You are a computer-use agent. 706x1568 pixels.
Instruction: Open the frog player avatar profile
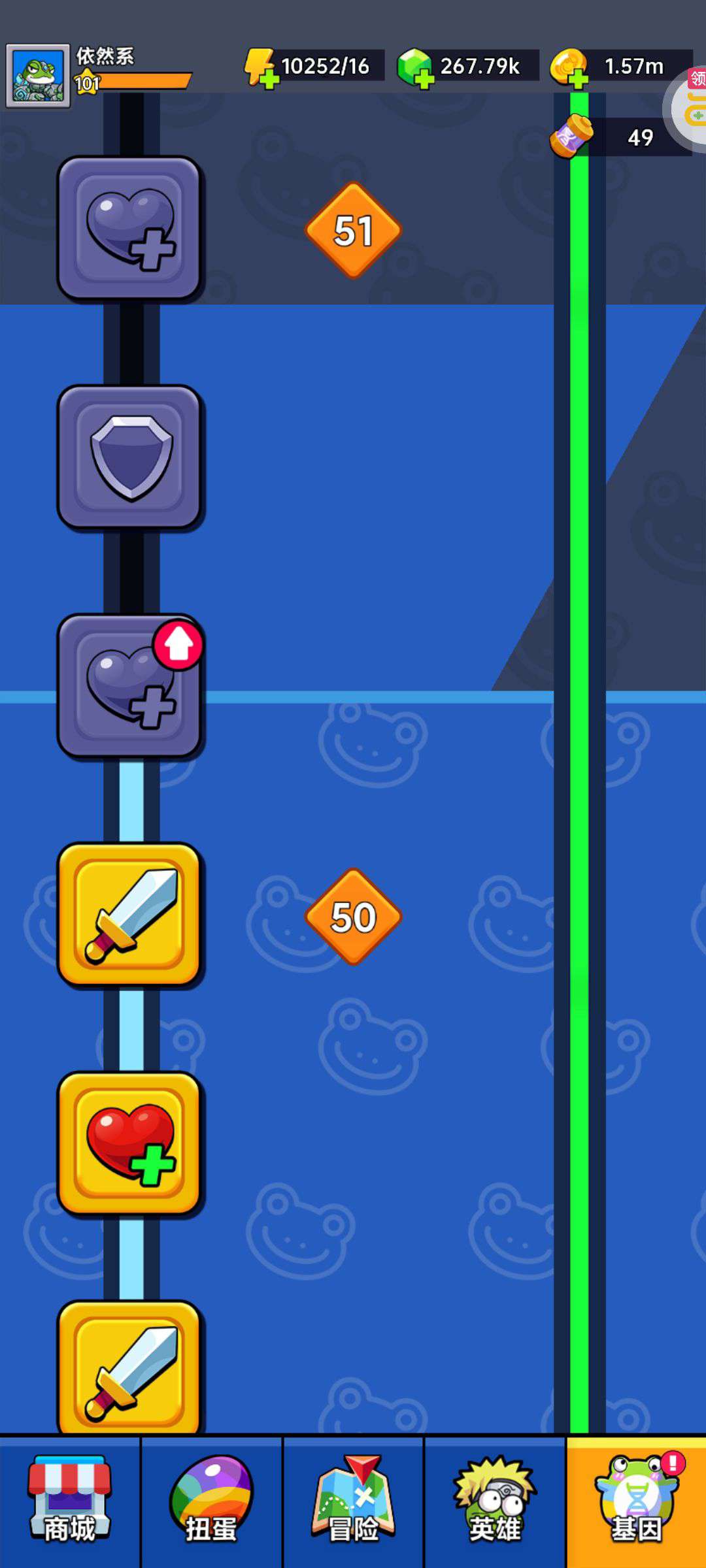pyautogui.click(x=38, y=76)
